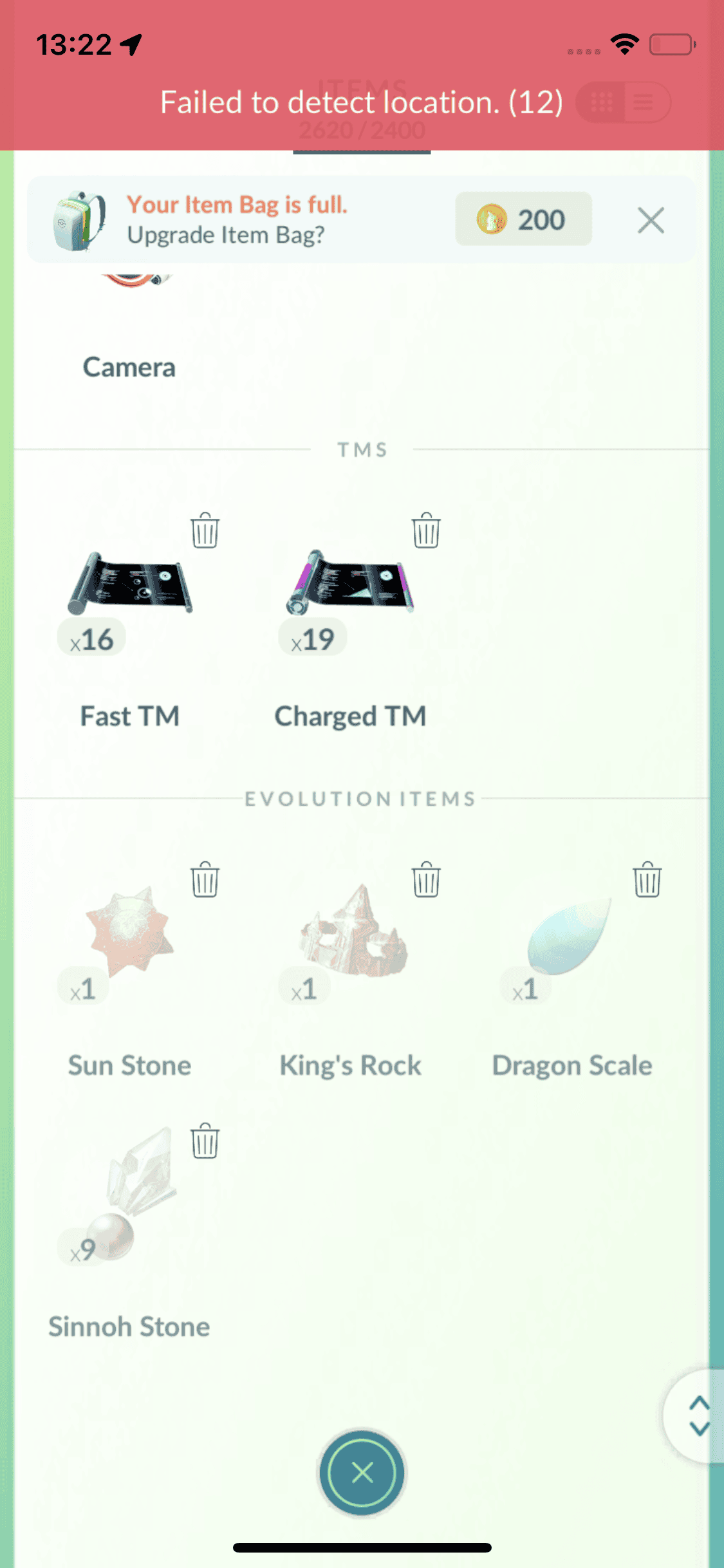Screen dimensions: 724x1568
Task: Close the items bag screen
Action: 362,1472
